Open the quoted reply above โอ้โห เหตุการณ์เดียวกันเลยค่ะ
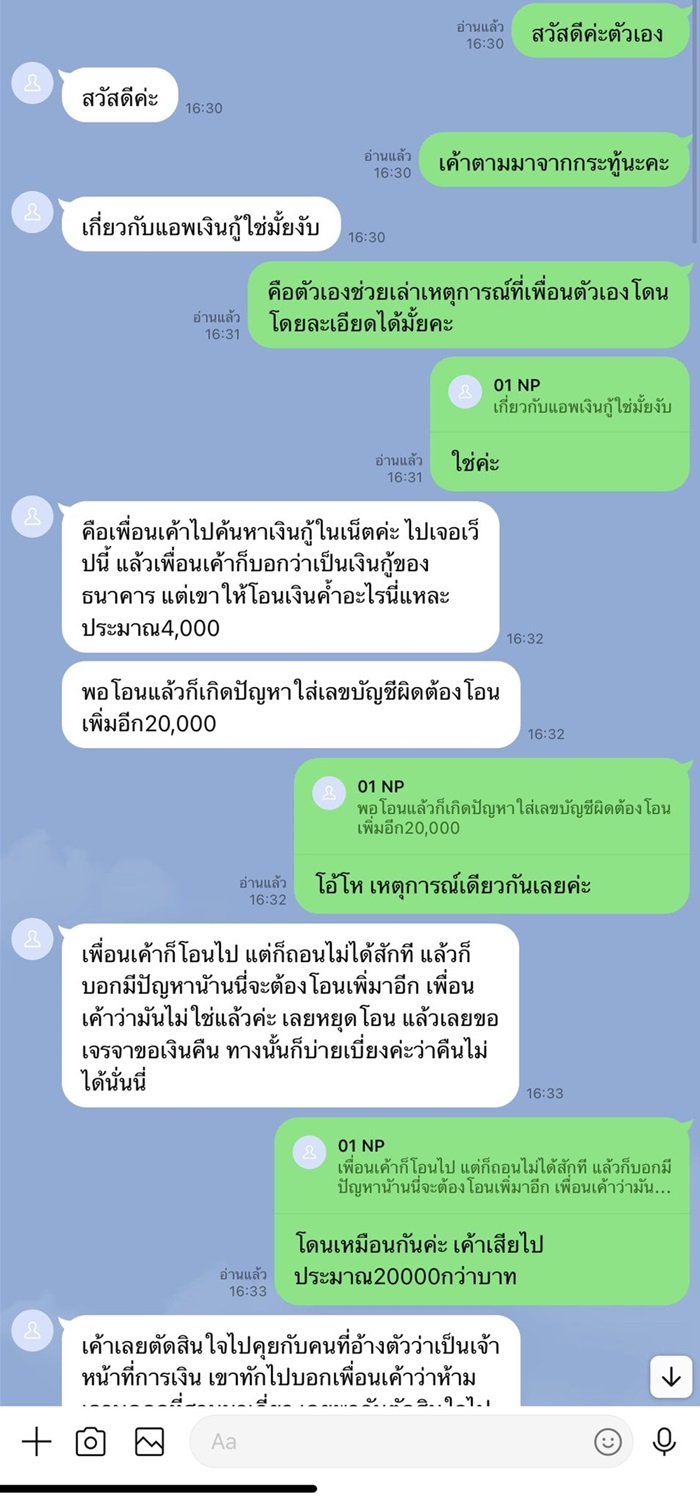The image size is (700, 1503). [x=492, y=809]
